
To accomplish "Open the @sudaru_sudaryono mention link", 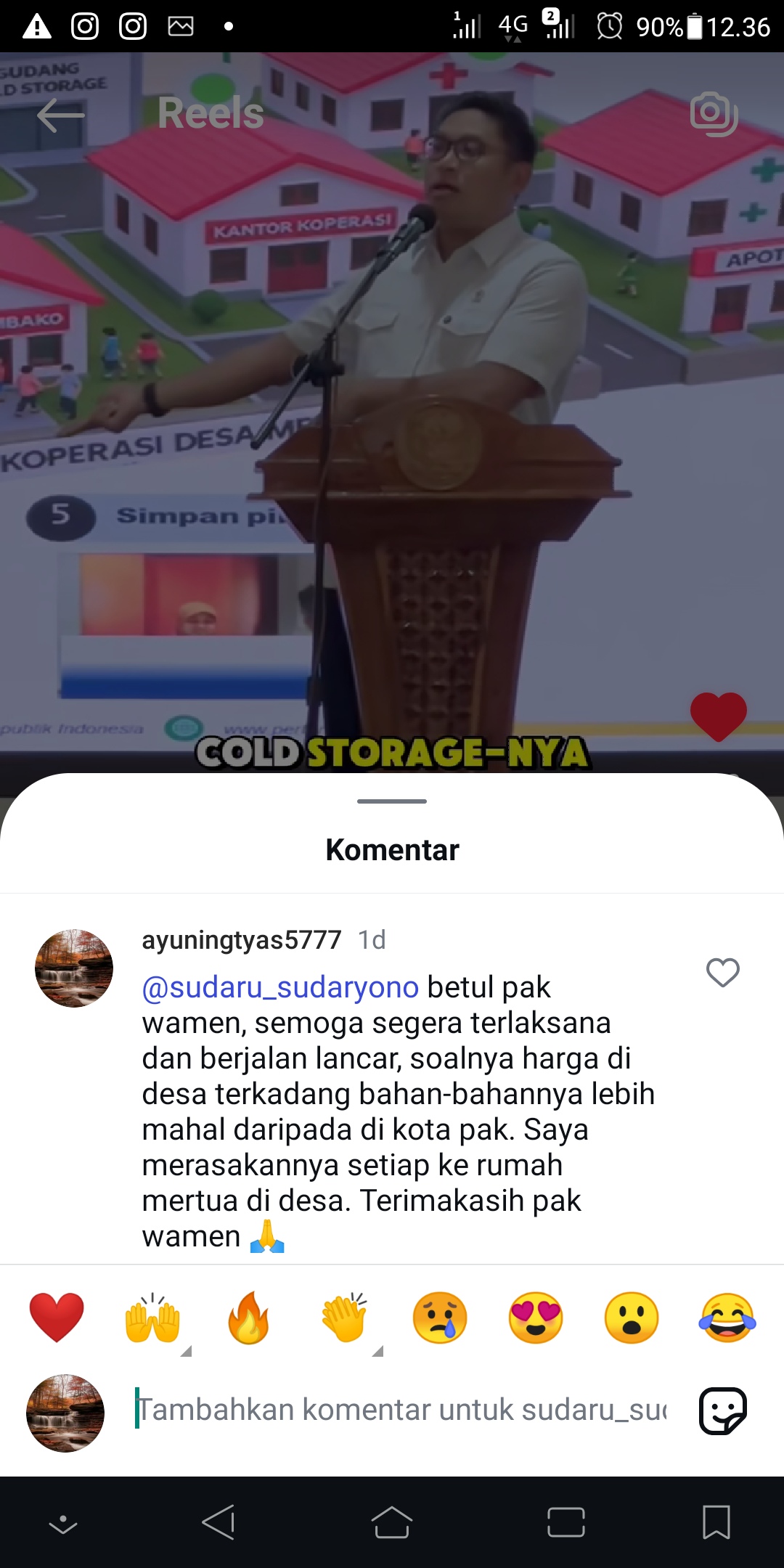I will click(x=280, y=987).
